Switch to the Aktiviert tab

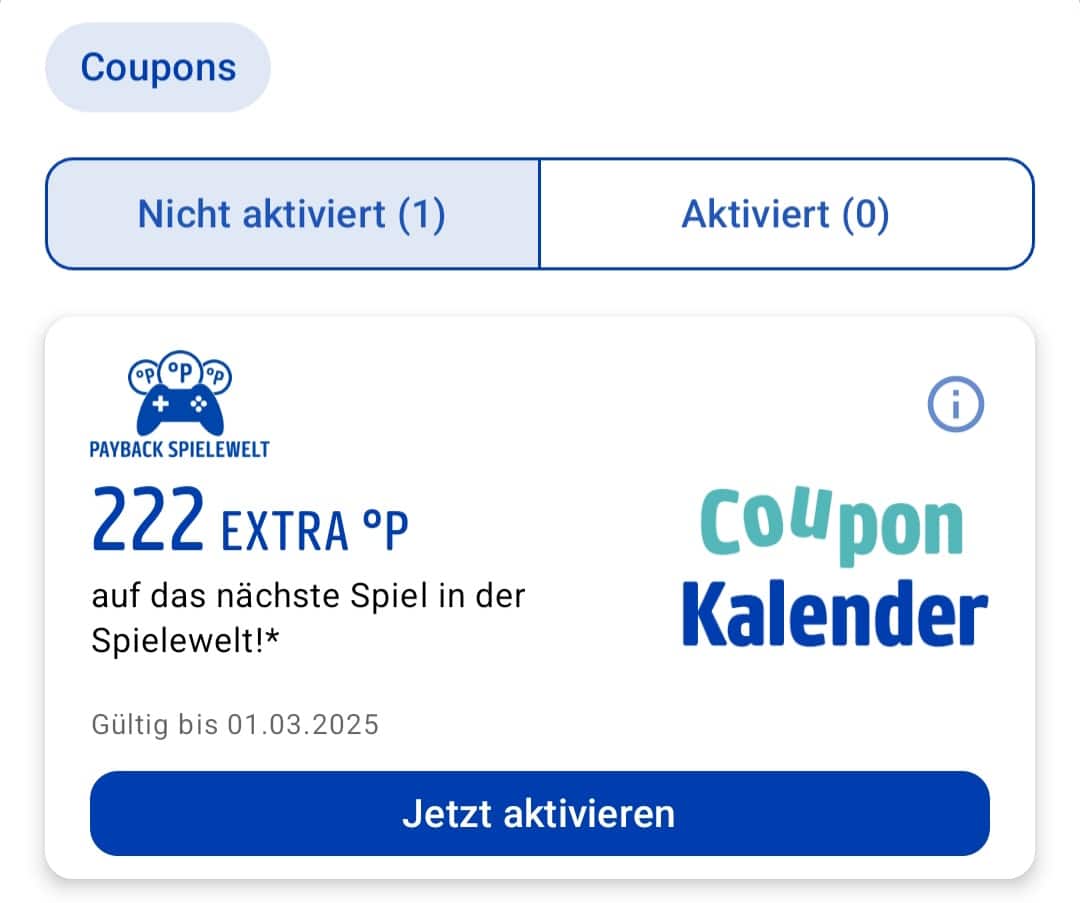(x=785, y=214)
